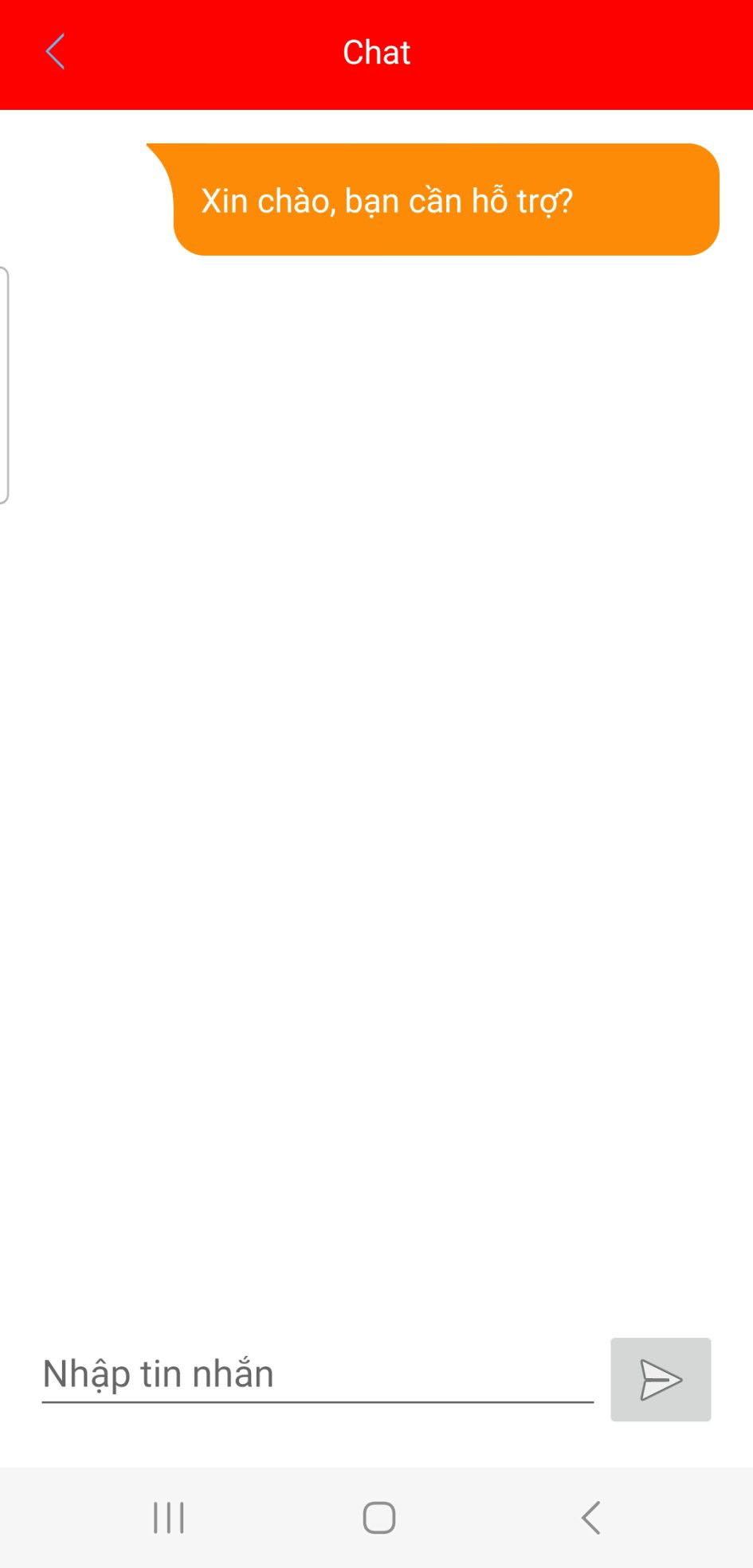Image resolution: width=753 pixels, height=1568 pixels.
Task: Open recent apps from navigation bar
Action: [x=169, y=1517]
